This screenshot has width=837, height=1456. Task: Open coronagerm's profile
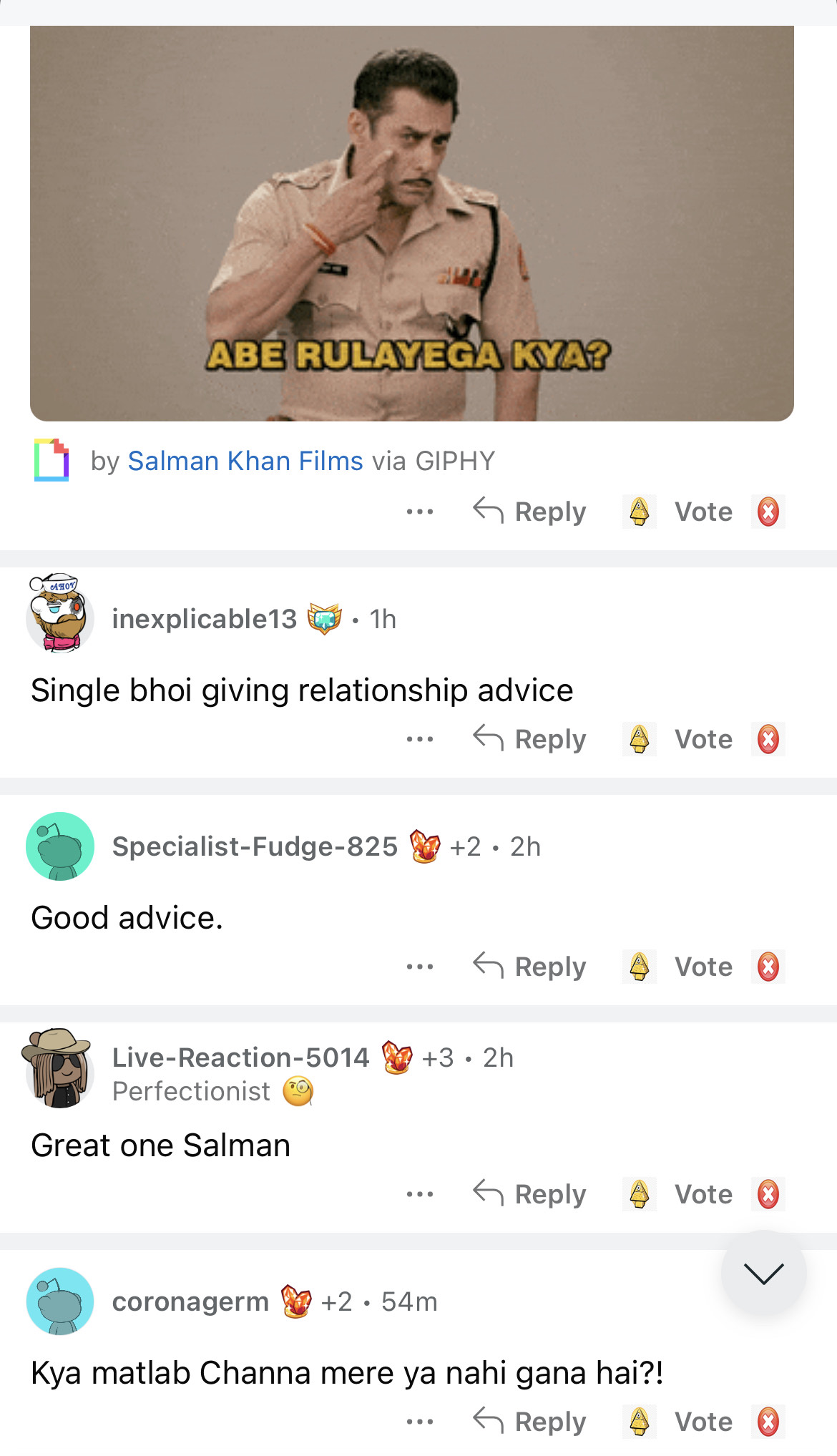tap(190, 1301)
